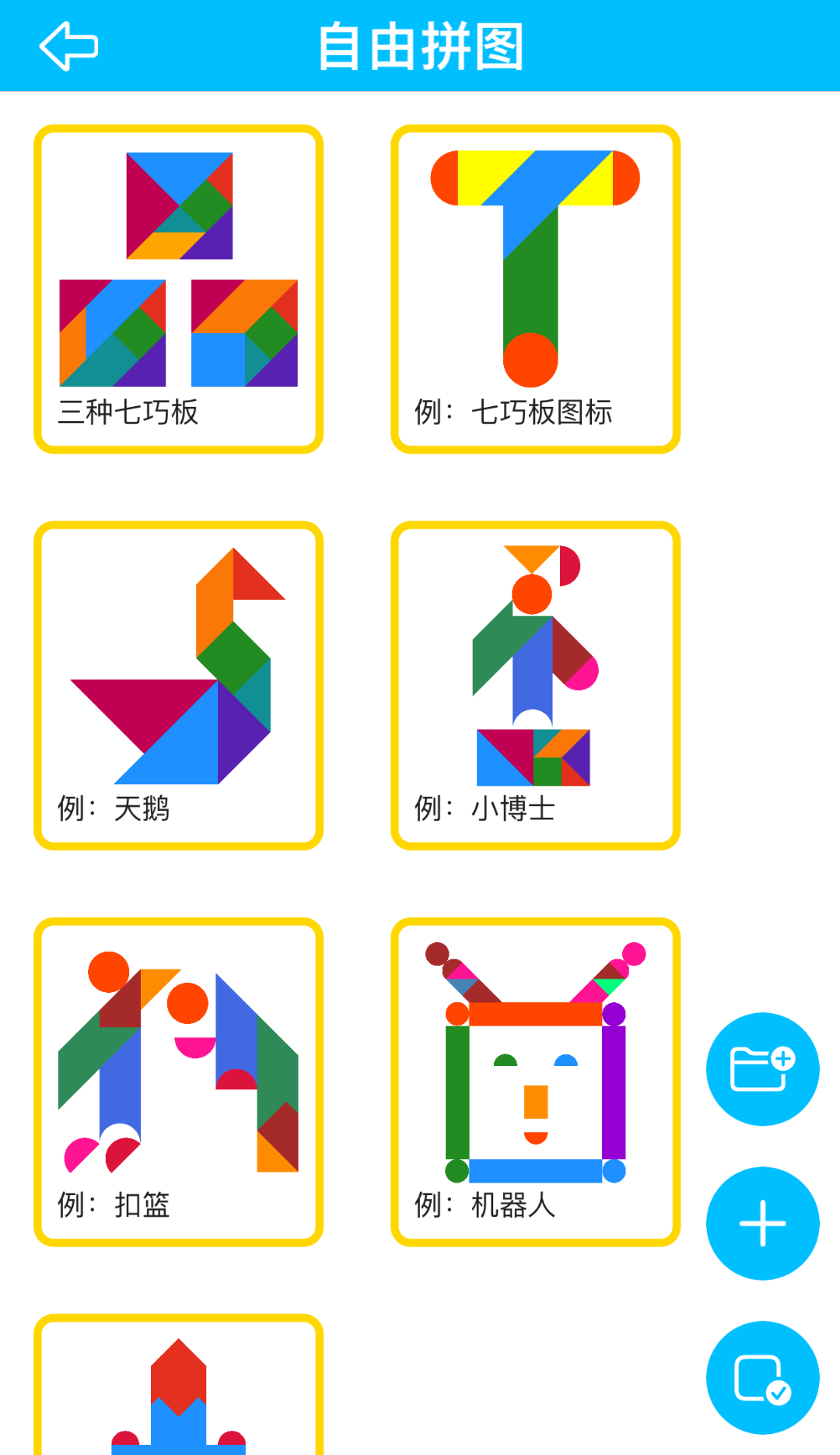The height and width of the screenshot is (1455, 840).
Task: Open the 小博士 example puzzle
Action: click(x=535, y=685)
